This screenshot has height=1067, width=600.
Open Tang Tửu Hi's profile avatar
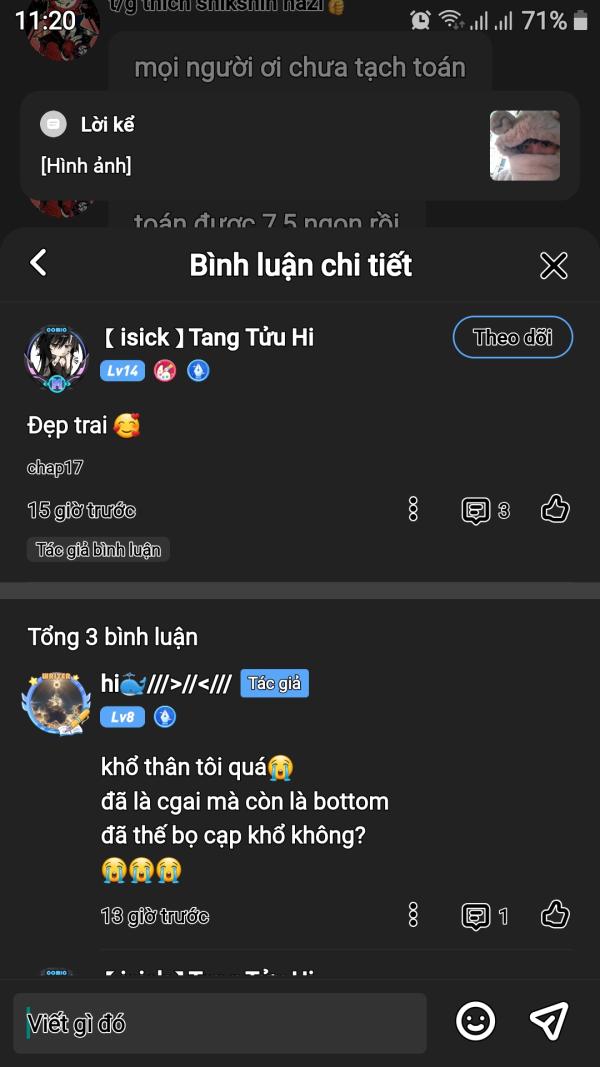pyautogui.click(x=55, y=356)
